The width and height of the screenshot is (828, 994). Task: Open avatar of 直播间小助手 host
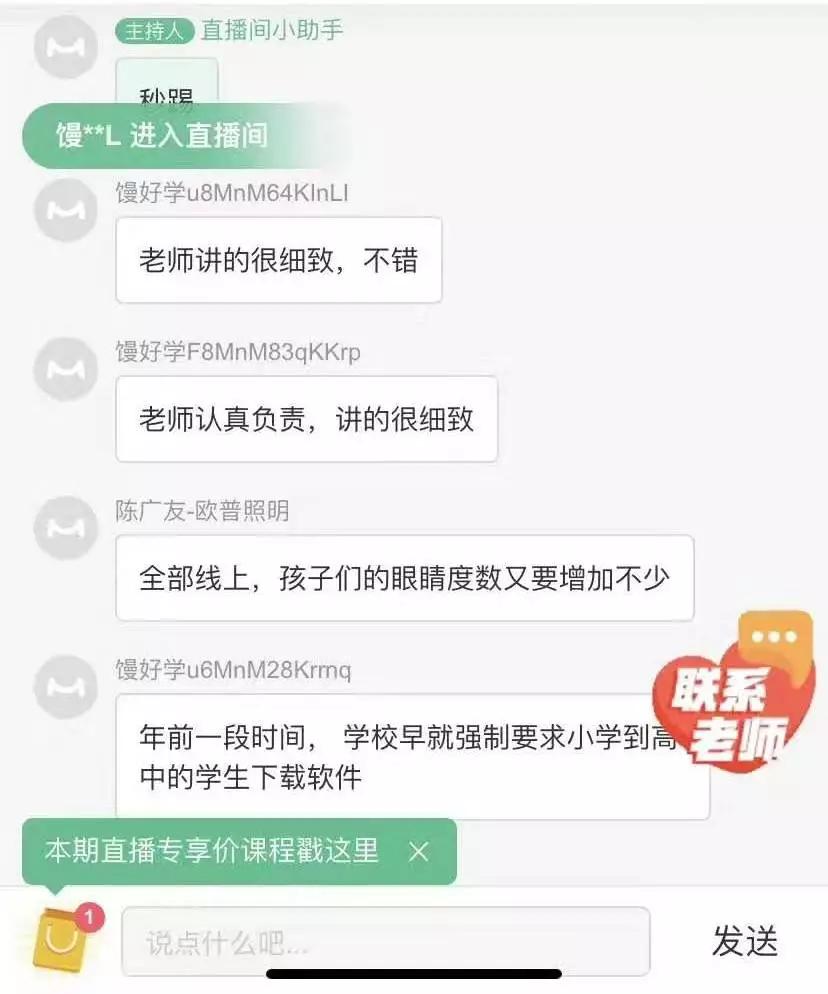[65, 48]
